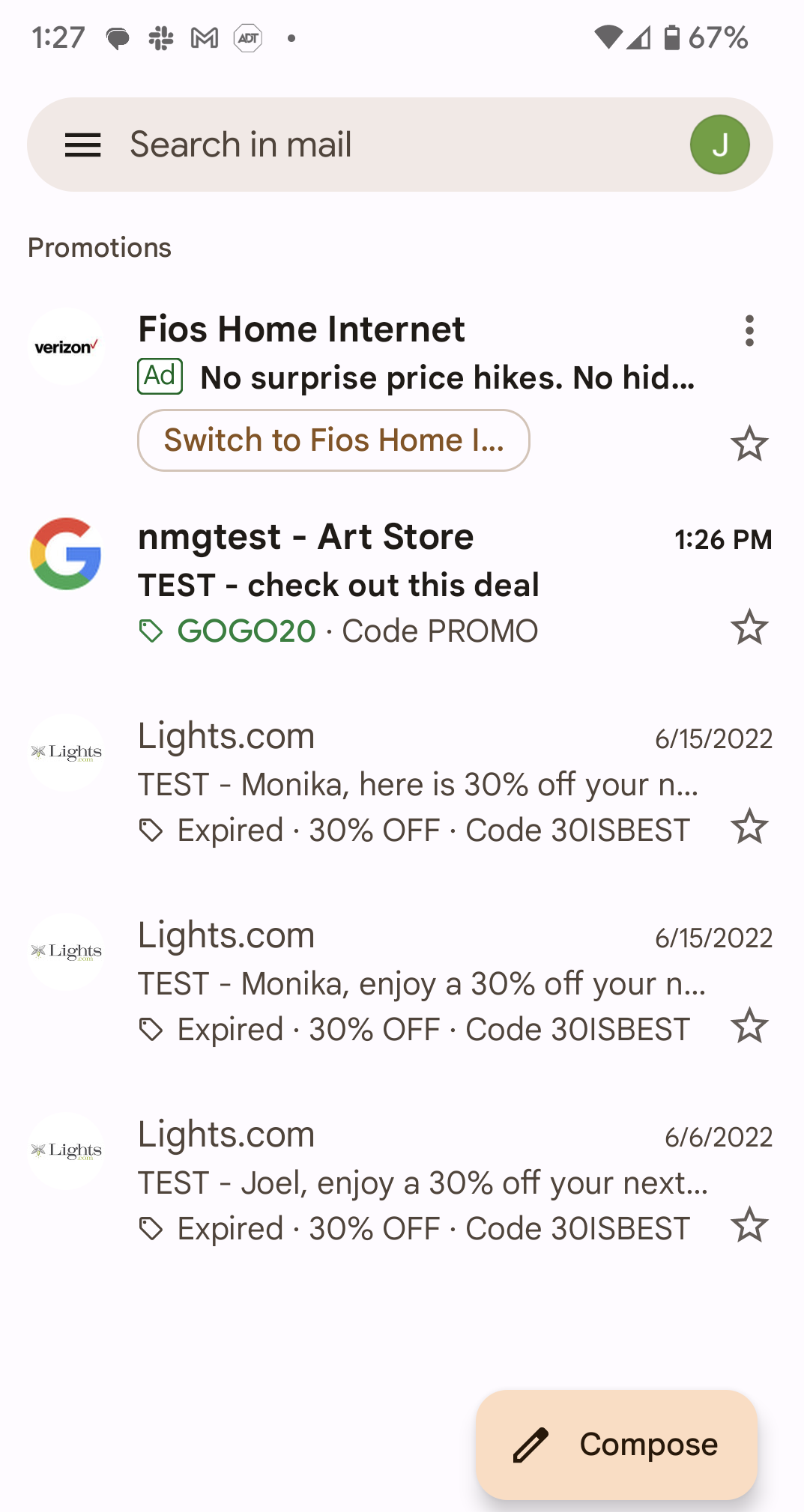The height and width of the screenshot is (1512, 804).
Task: Star the Lights.com email addressed to Joel
Action: [749, 1225]
